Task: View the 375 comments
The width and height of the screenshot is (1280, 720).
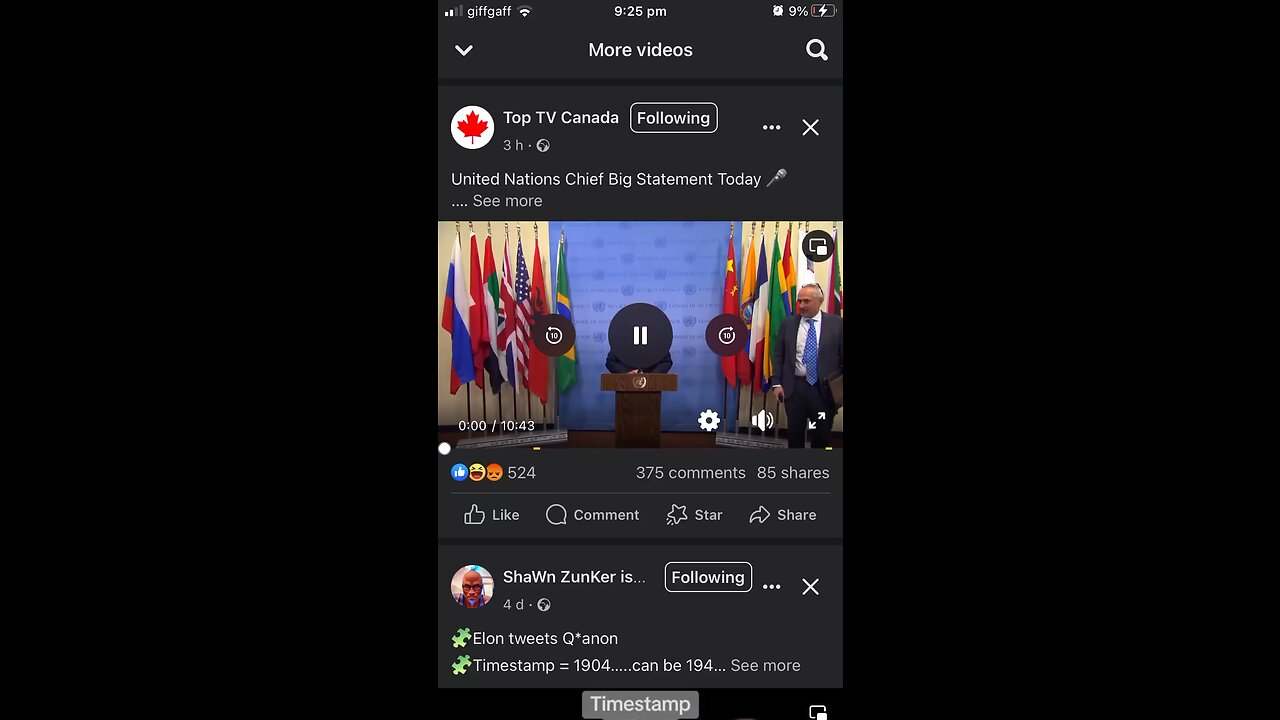Action: 690,473
